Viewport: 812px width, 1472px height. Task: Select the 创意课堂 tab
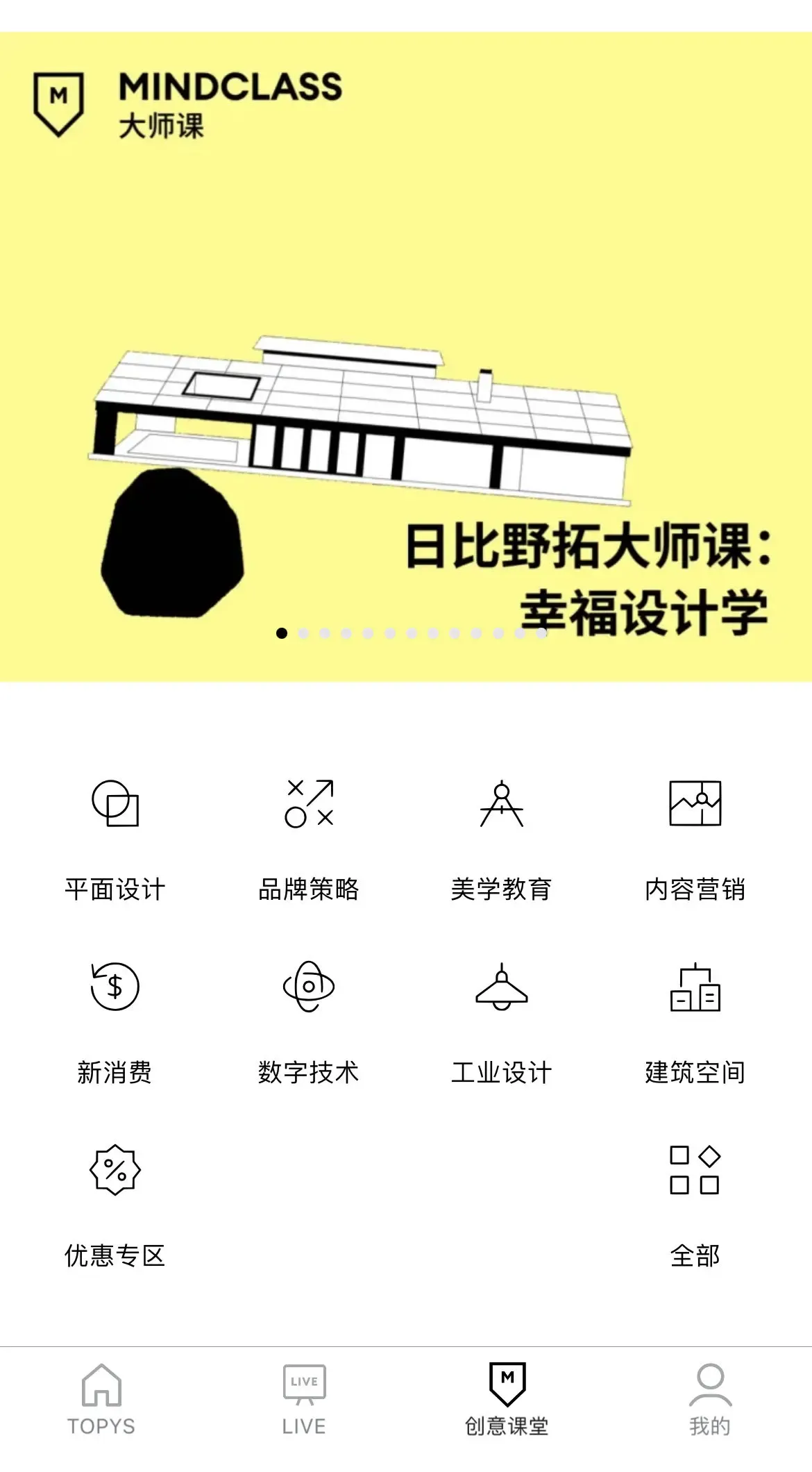pyautogui.click(x=507, y=1400)
